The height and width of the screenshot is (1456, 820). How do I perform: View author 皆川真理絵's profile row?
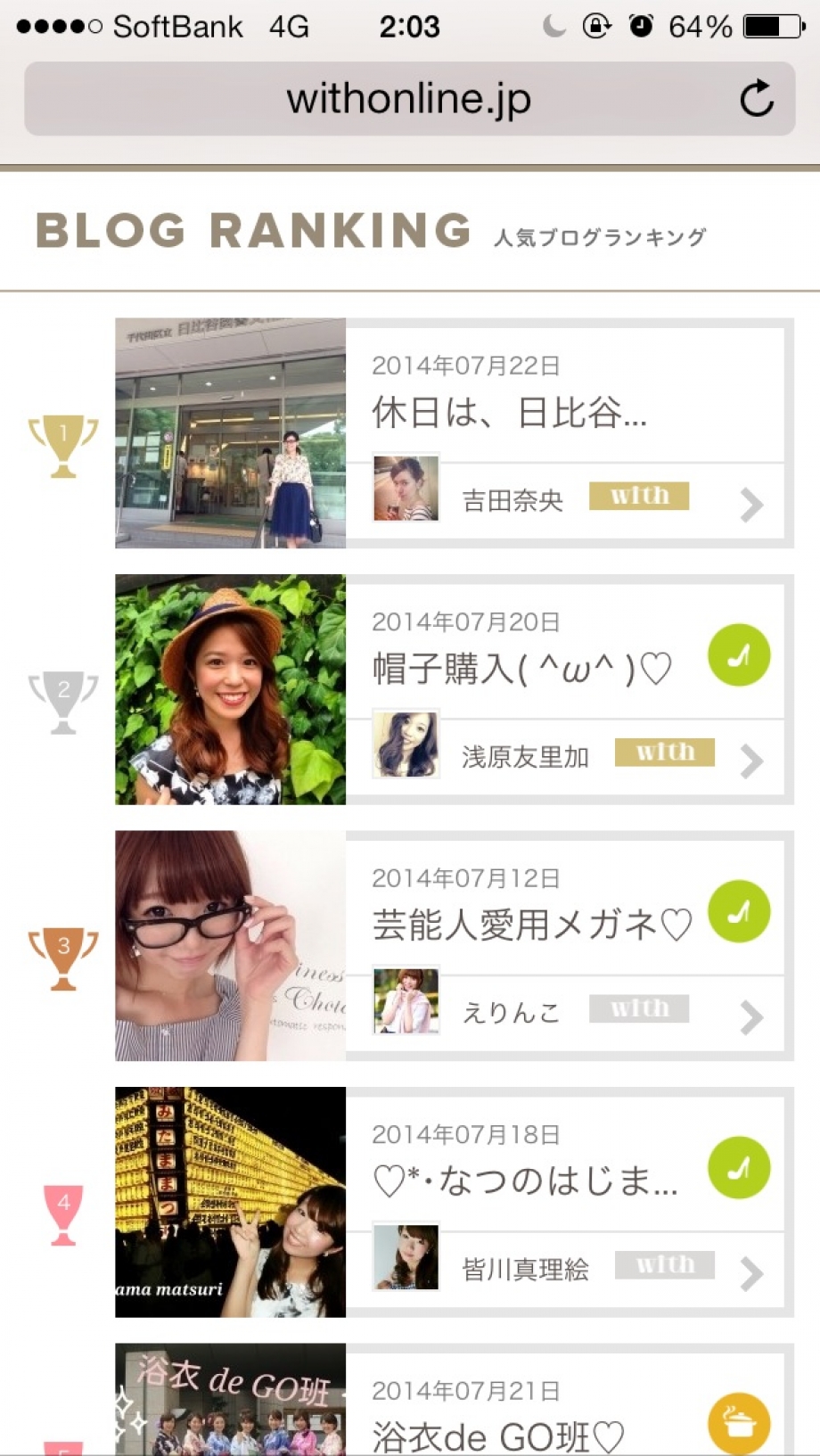524,1270
